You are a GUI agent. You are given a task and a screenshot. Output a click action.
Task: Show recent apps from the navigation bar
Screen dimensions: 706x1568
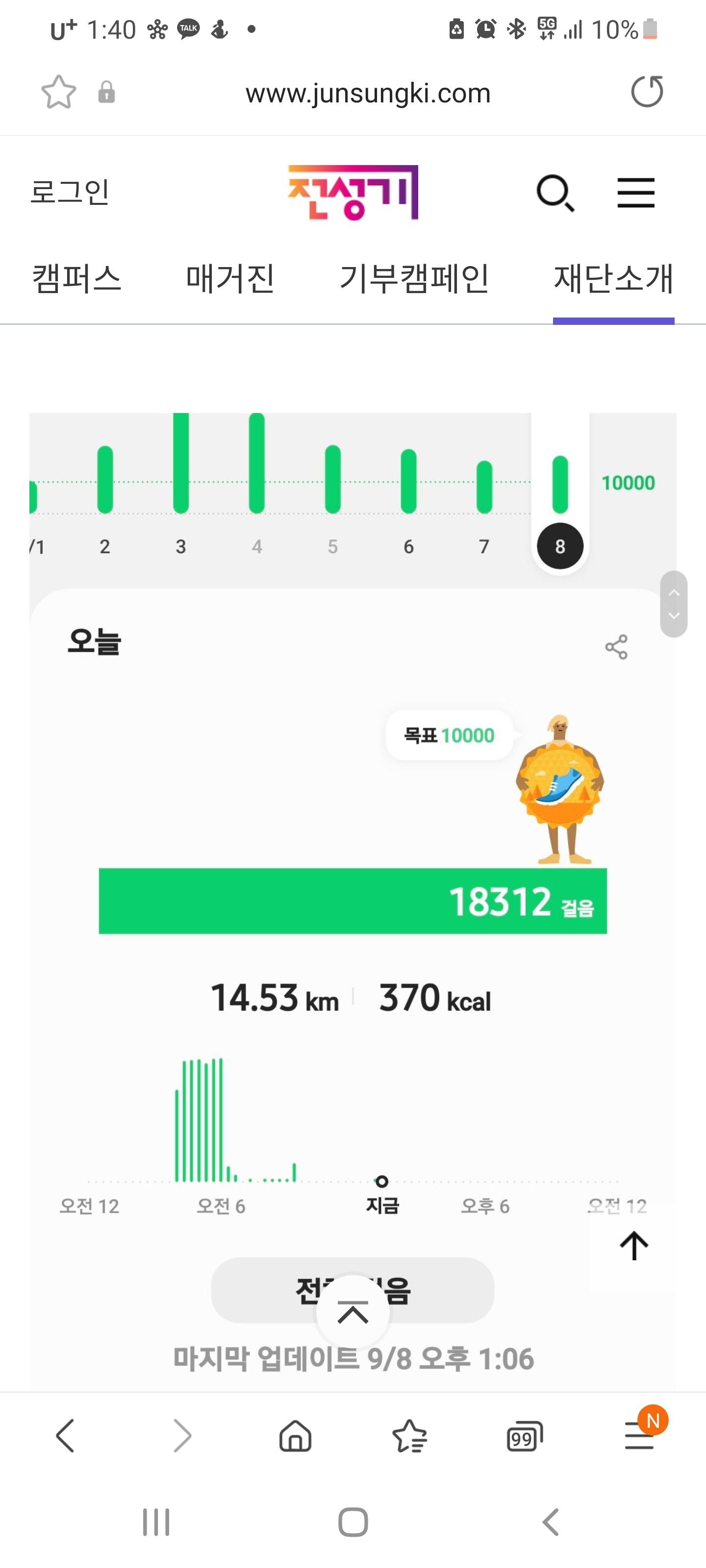156,1522
